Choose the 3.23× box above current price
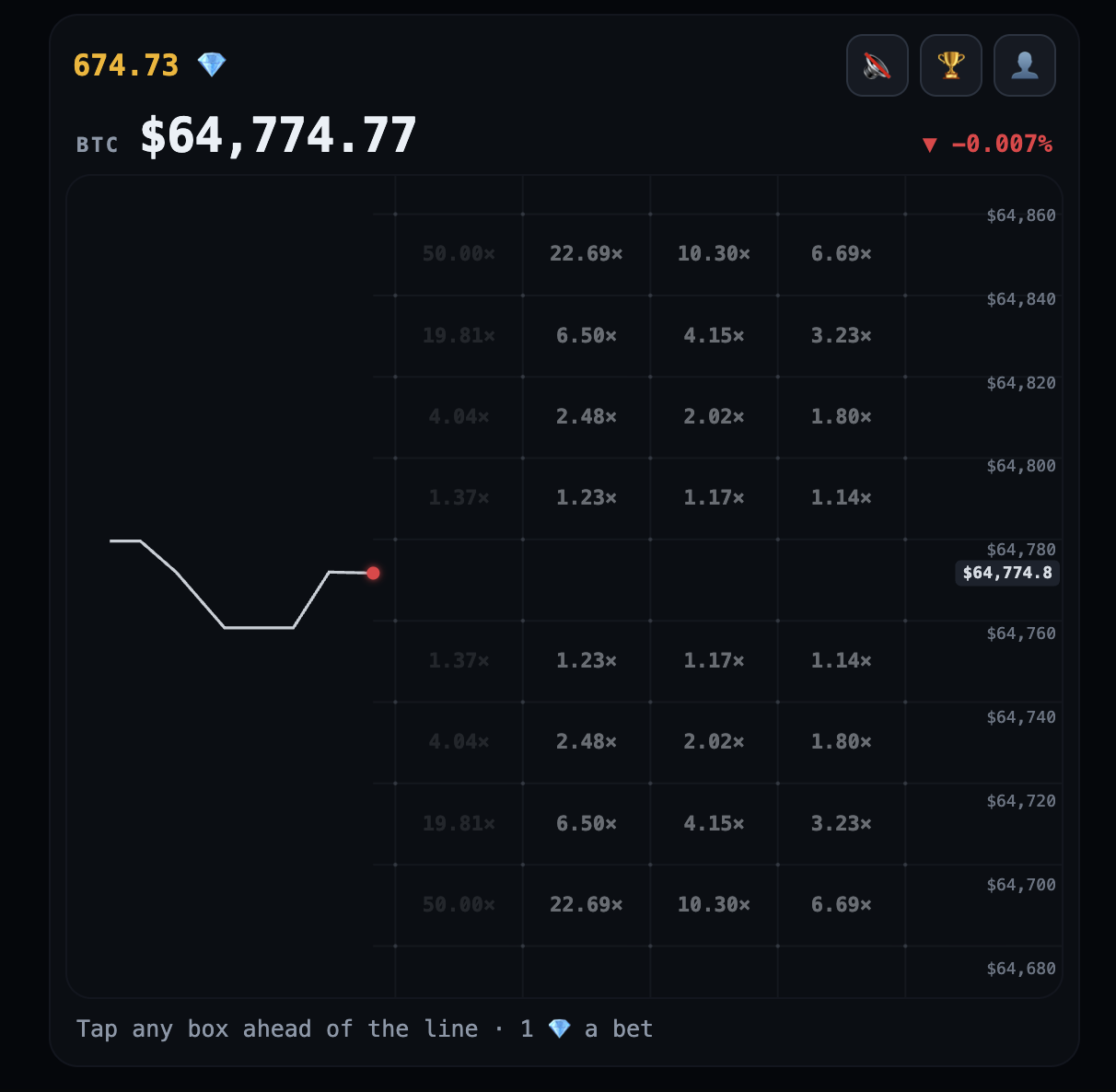1116x1092 pixels. pyautogui.click(x=842, y=336)
